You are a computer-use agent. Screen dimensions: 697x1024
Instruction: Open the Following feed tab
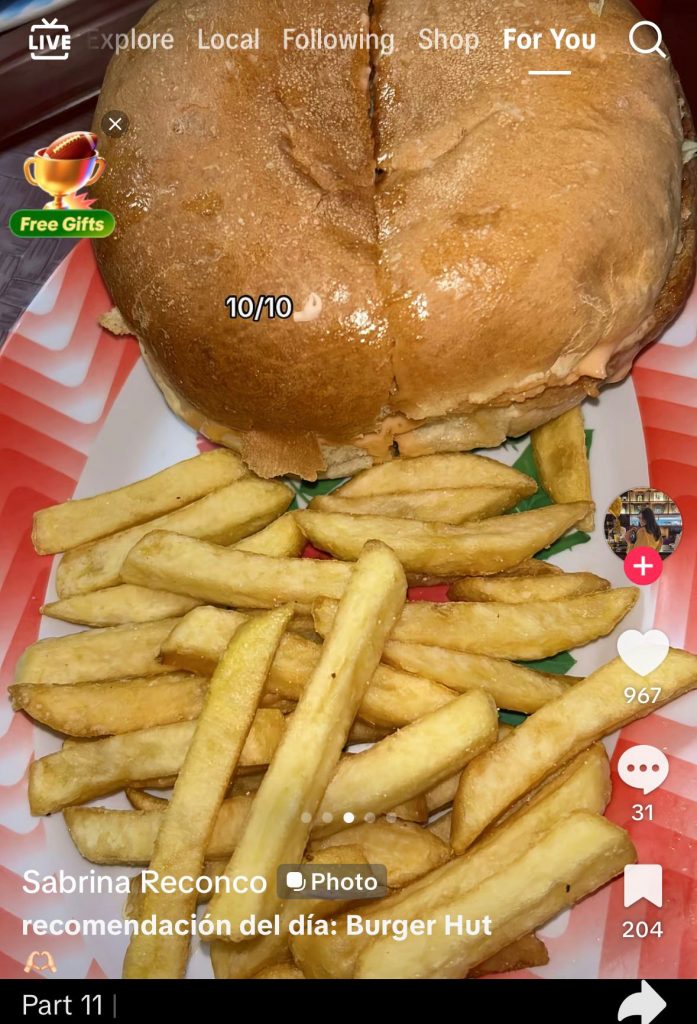pyautogui.click(x=338, y=40)
